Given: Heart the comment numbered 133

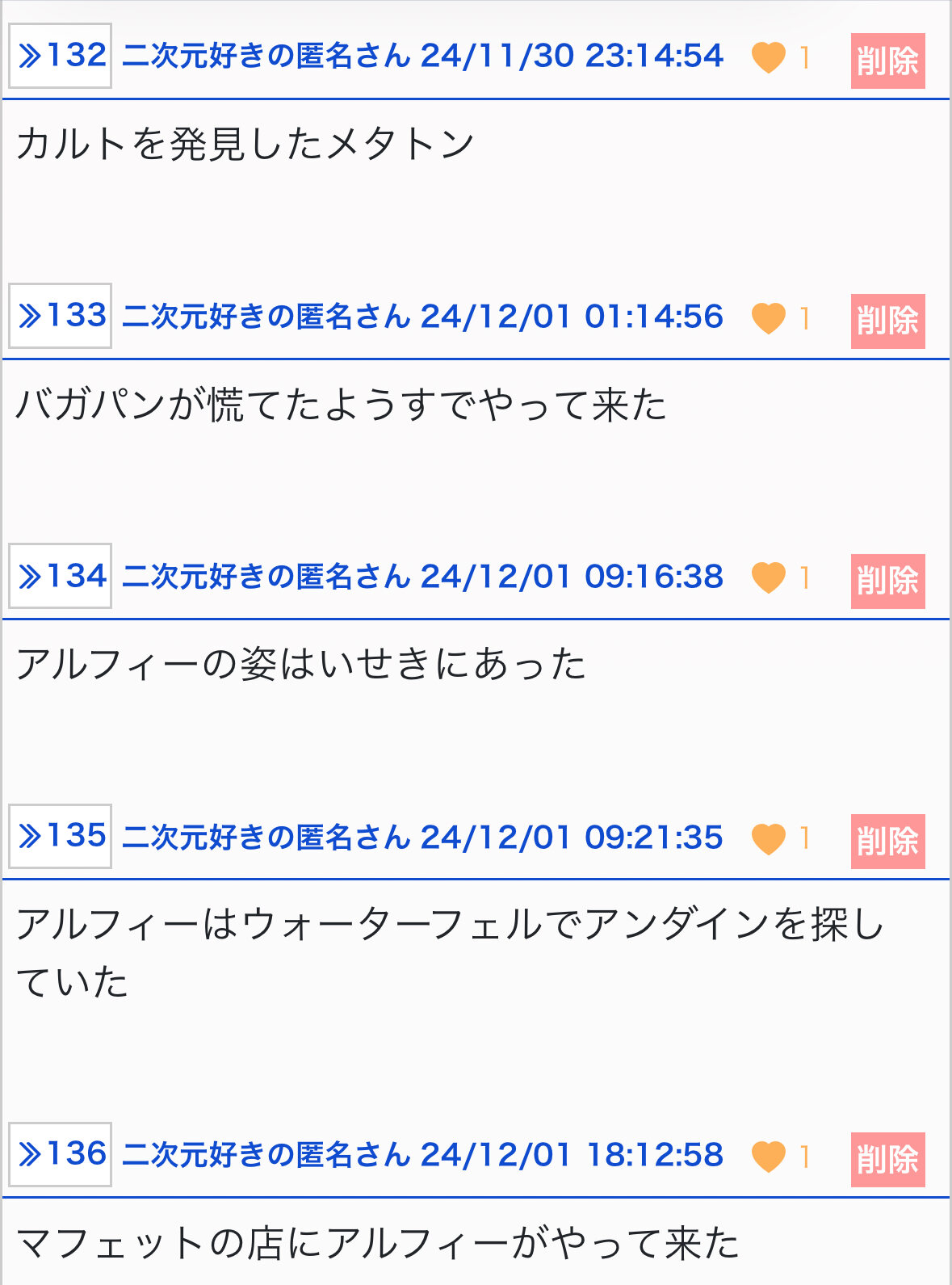Looking at the screenshot, I should pos(768,317).
